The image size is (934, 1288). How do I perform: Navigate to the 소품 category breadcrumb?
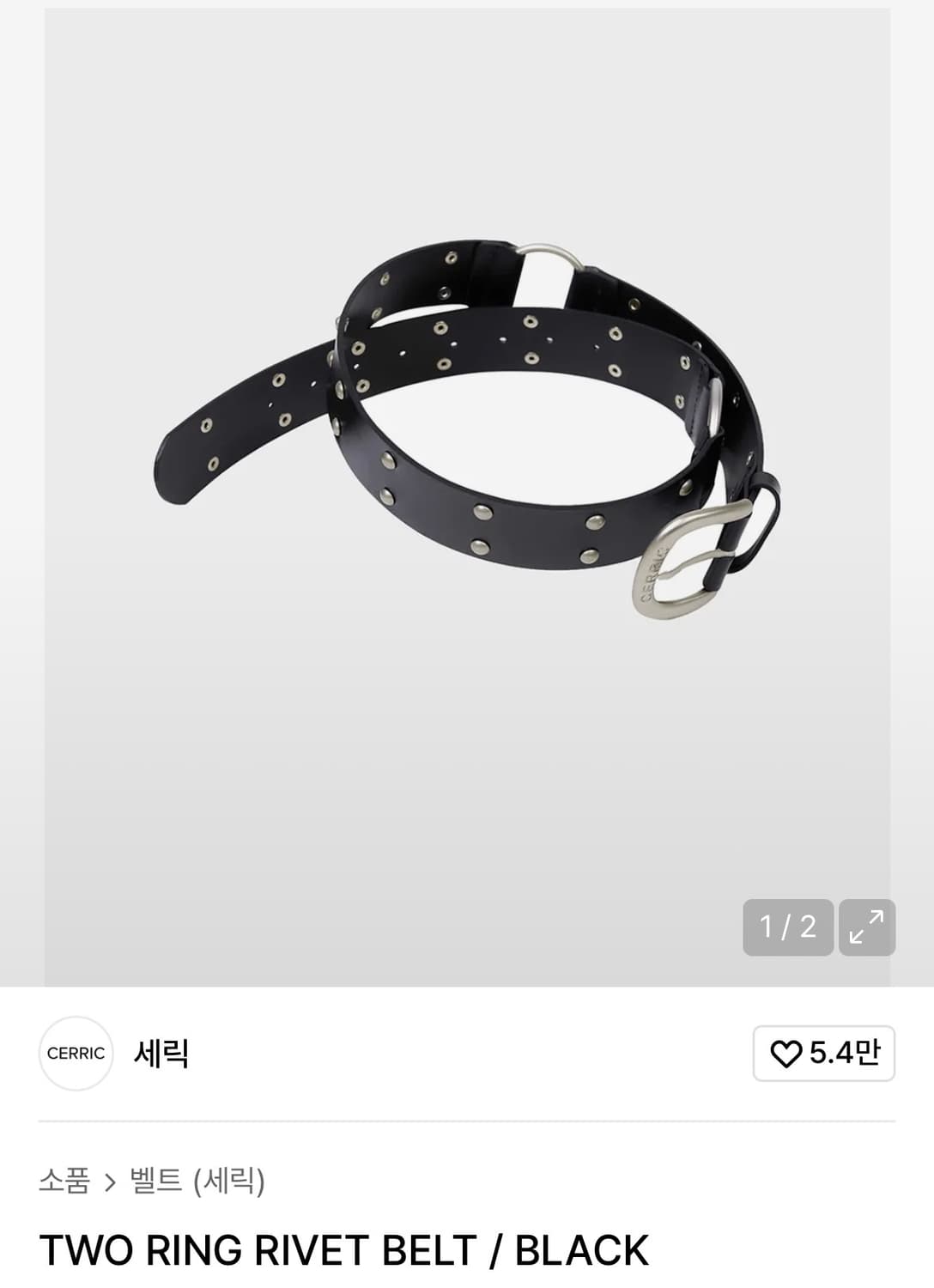[x=66, y=1182]
